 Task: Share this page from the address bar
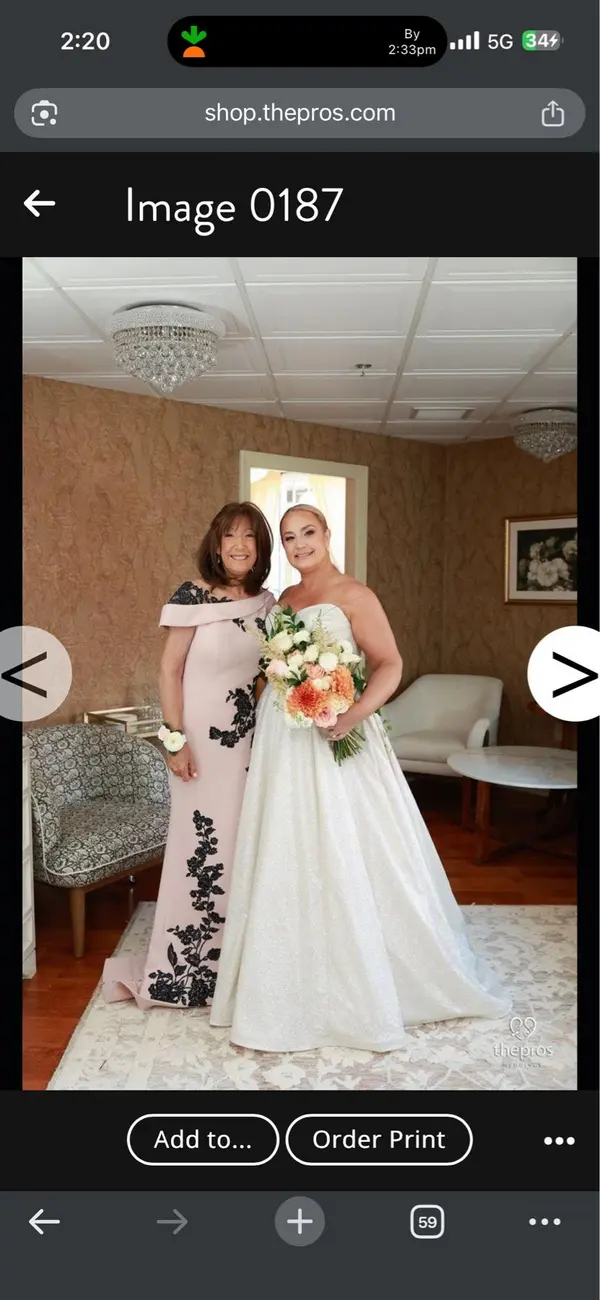(553, 114)
